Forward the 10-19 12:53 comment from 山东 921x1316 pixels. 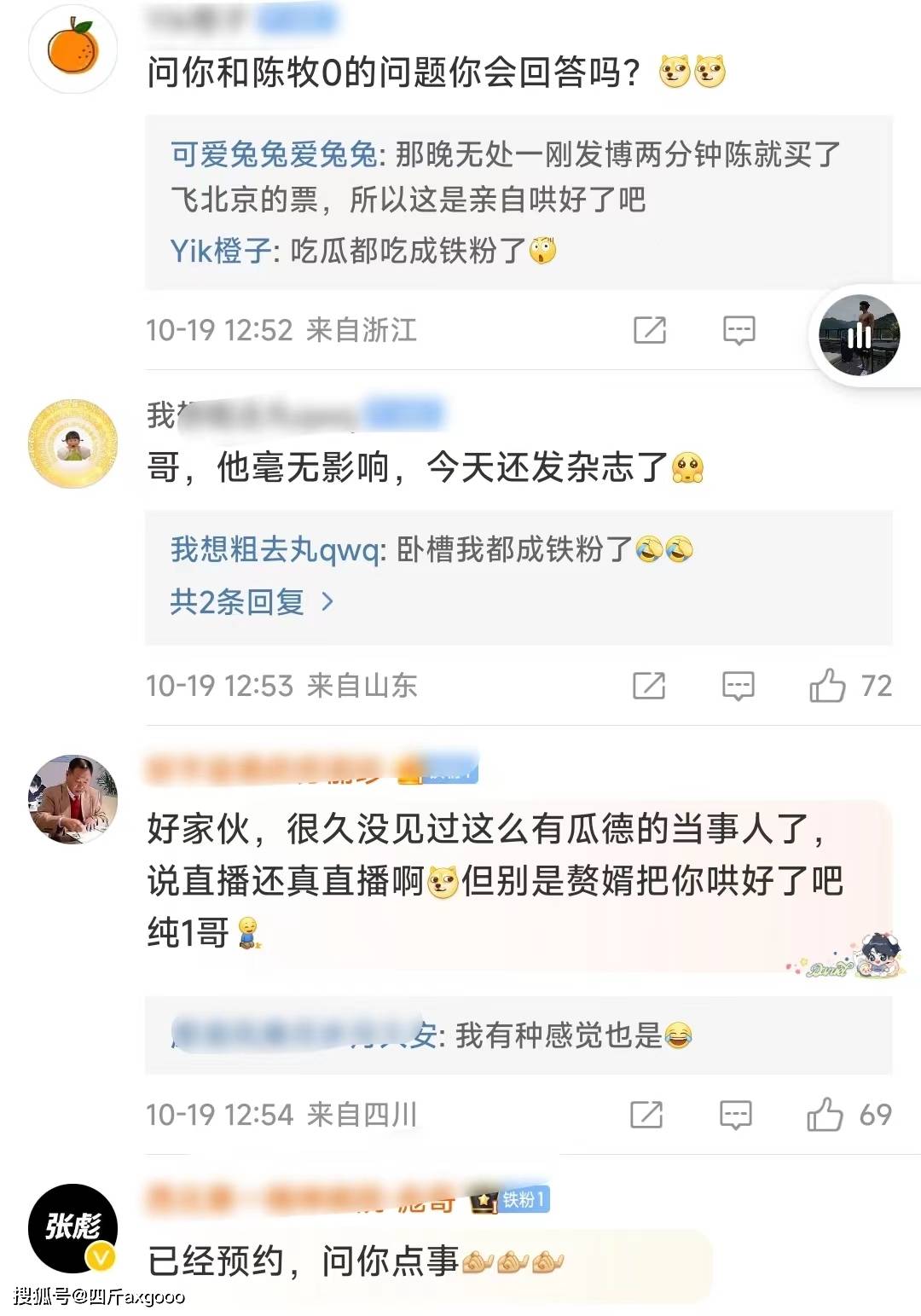pyautogui.click(x=648, y=686)
